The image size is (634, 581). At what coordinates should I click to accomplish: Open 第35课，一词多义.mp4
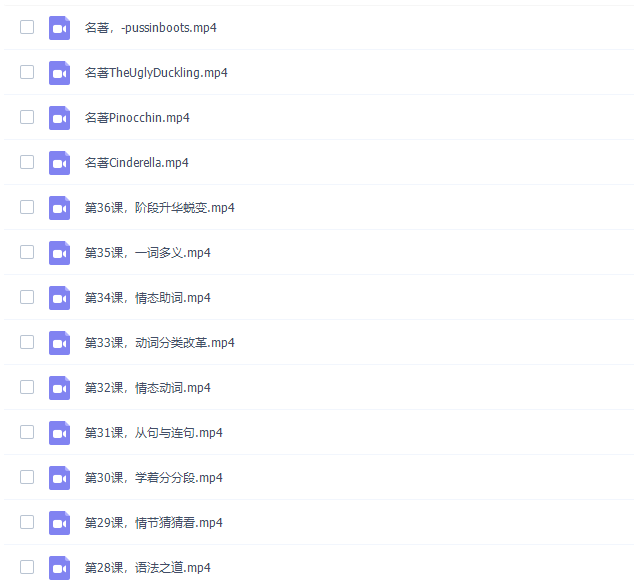[147, 253]
